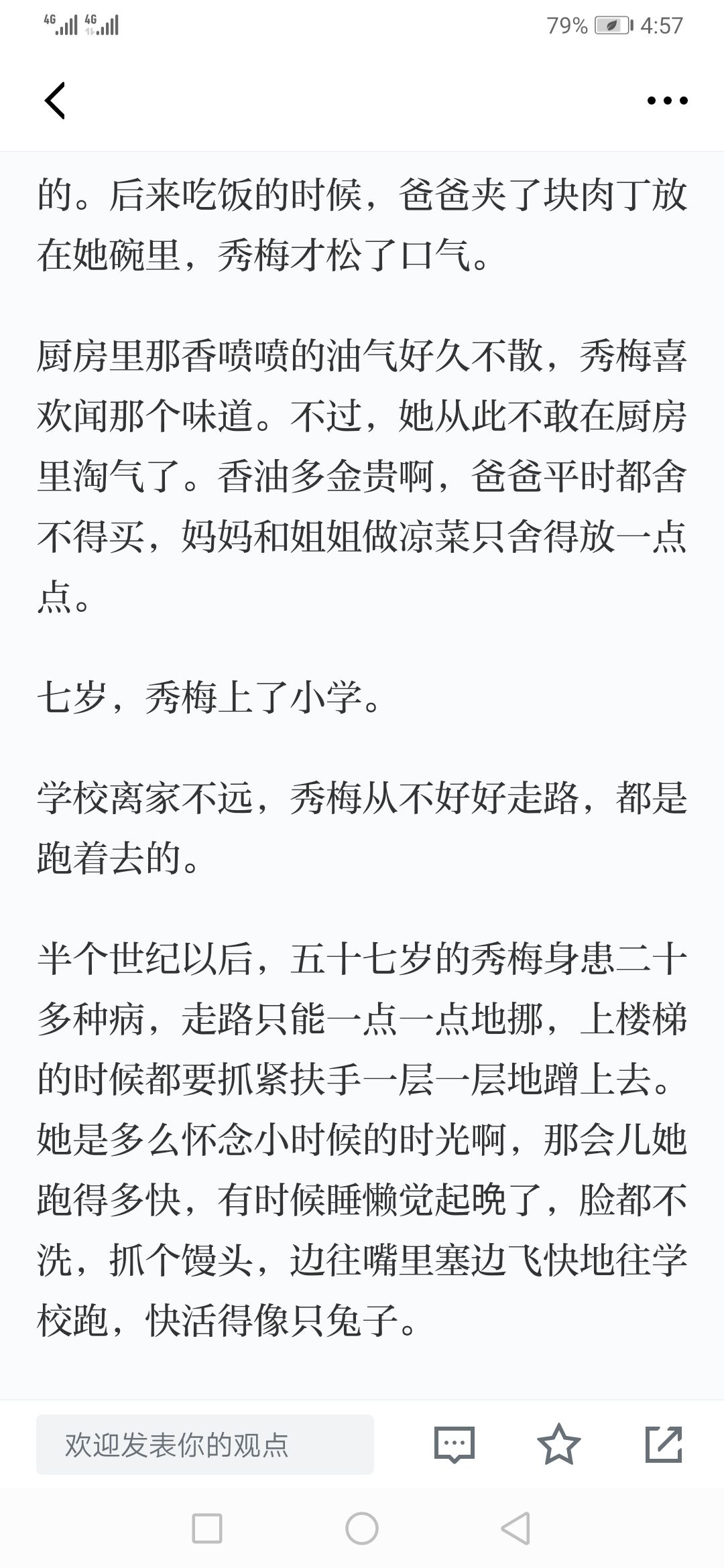This screenshot has height=1568, width=724.
Task: Go back using the top-left arrow
Action: click(x=55, y=101)
